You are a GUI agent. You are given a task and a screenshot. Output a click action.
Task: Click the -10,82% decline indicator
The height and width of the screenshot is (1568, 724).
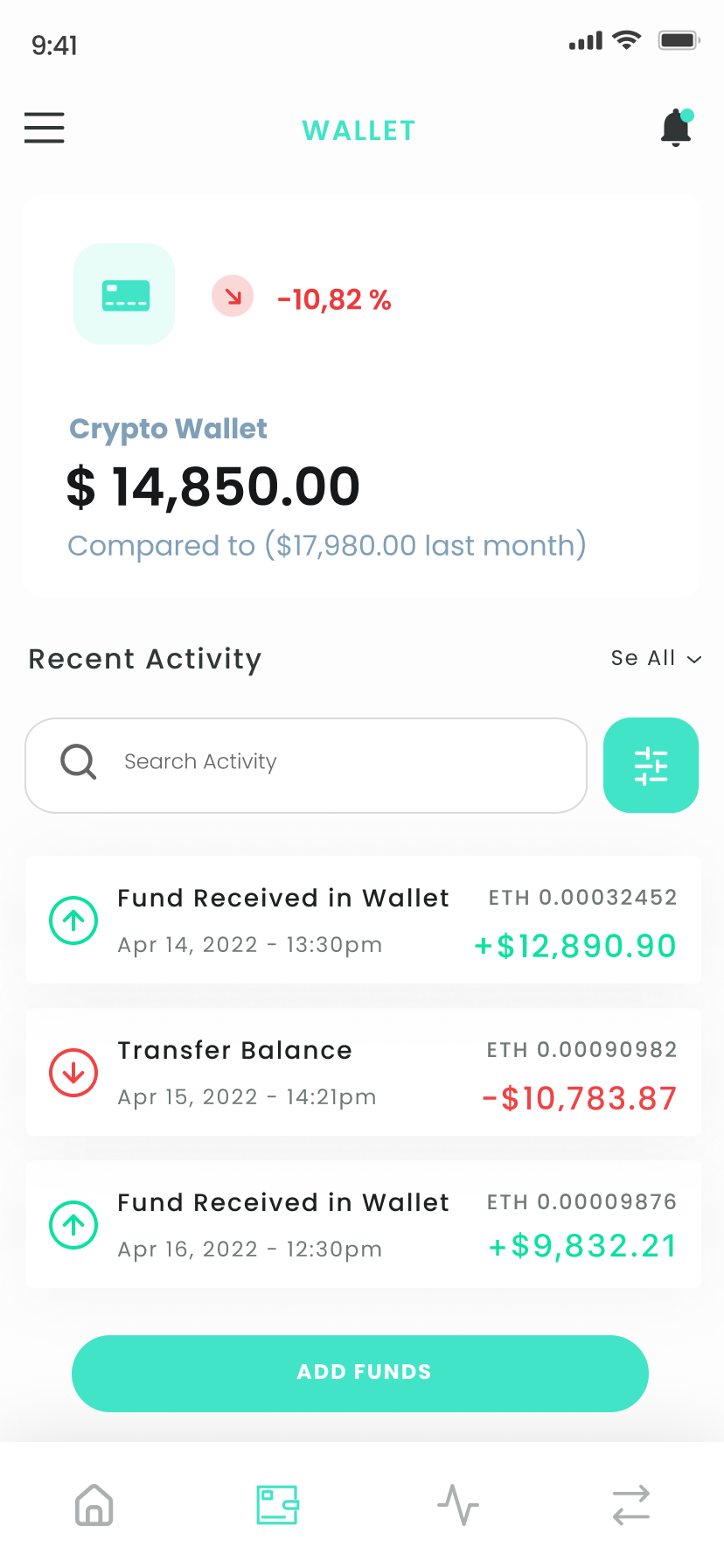tap(334, 299)
